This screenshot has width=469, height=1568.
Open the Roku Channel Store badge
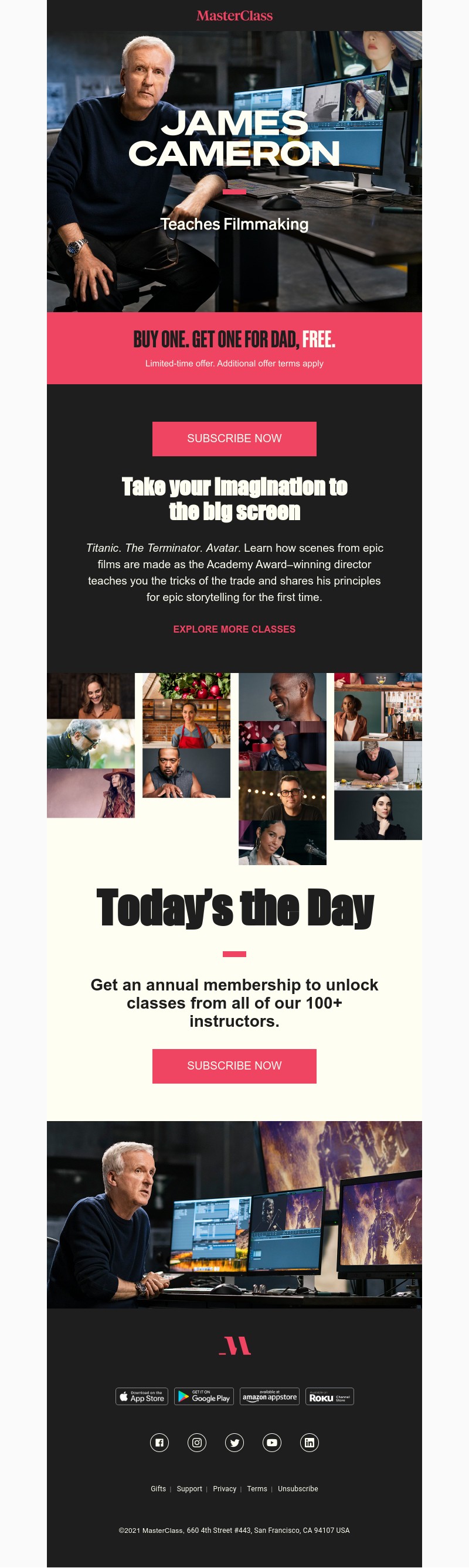tap(329, 1396)
